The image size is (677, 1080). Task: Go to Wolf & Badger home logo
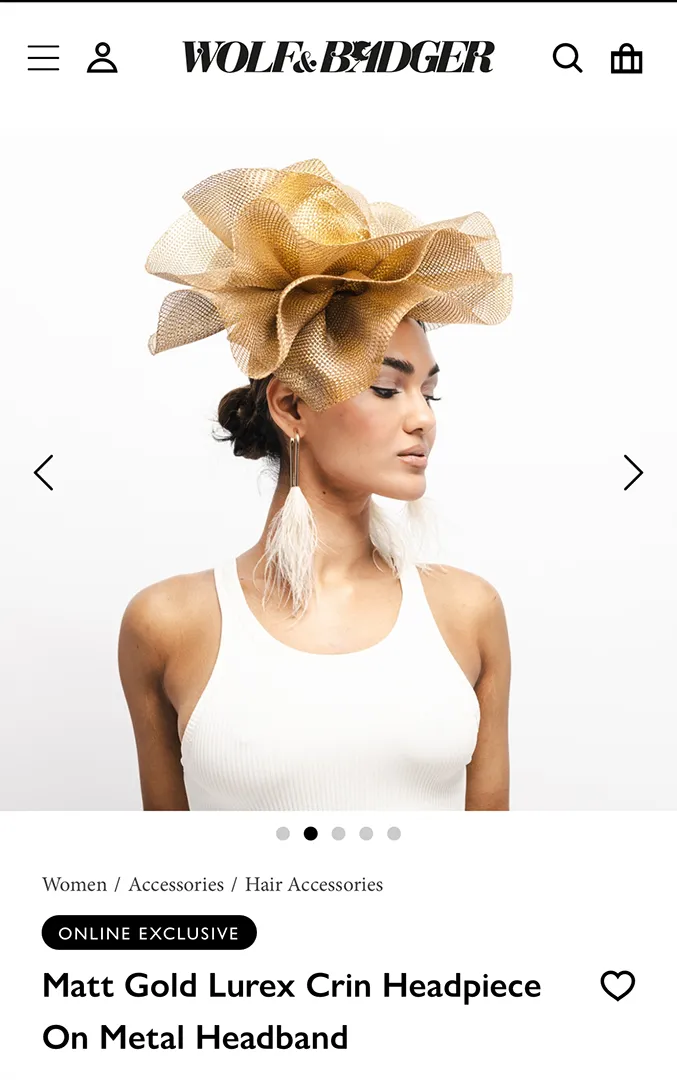click(x=338, y=58)
